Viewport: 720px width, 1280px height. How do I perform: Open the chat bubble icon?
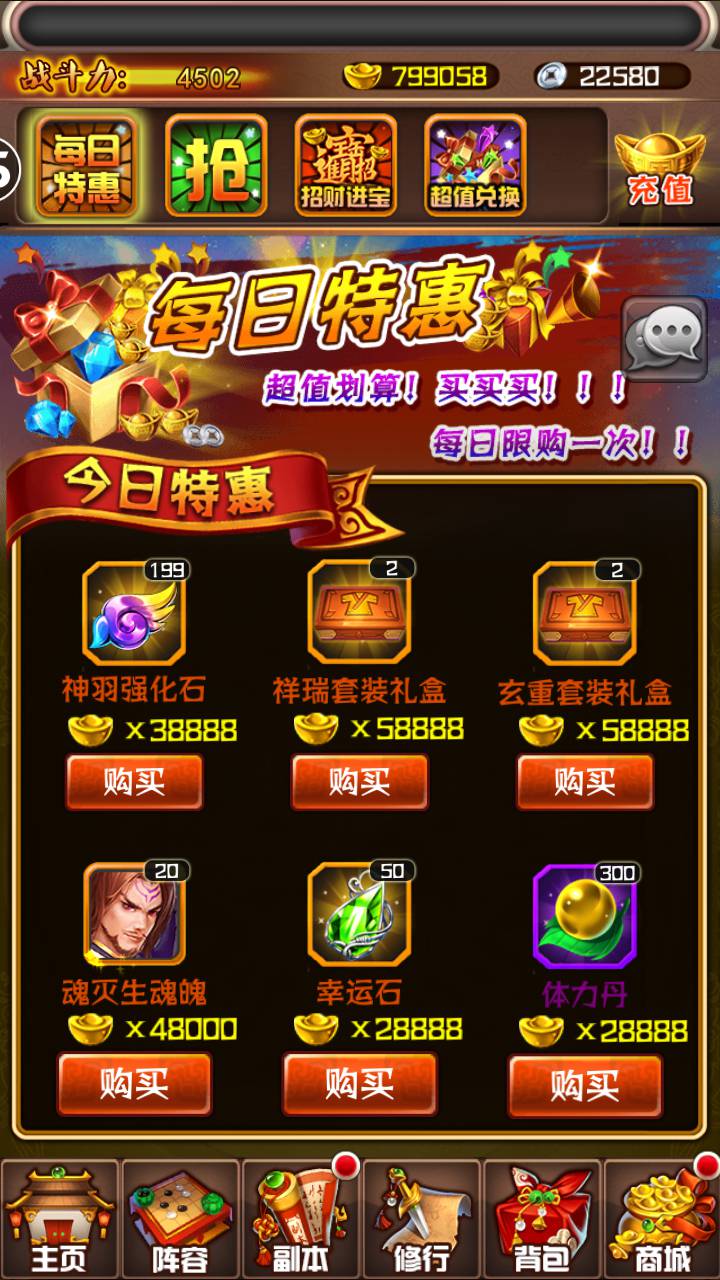pos(664,340)
